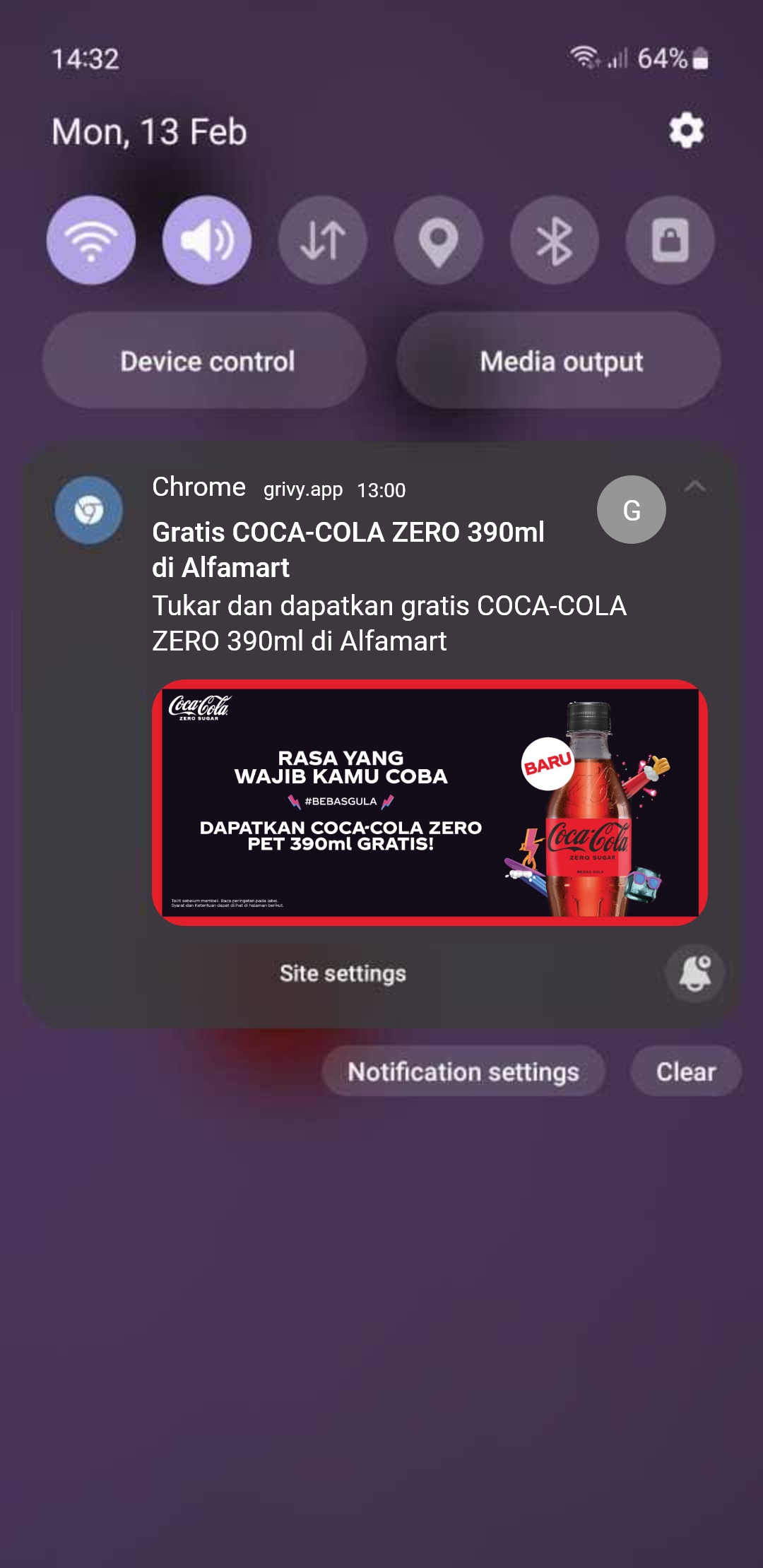Turn off Wi-Fi quick toggle

[91, 240]
